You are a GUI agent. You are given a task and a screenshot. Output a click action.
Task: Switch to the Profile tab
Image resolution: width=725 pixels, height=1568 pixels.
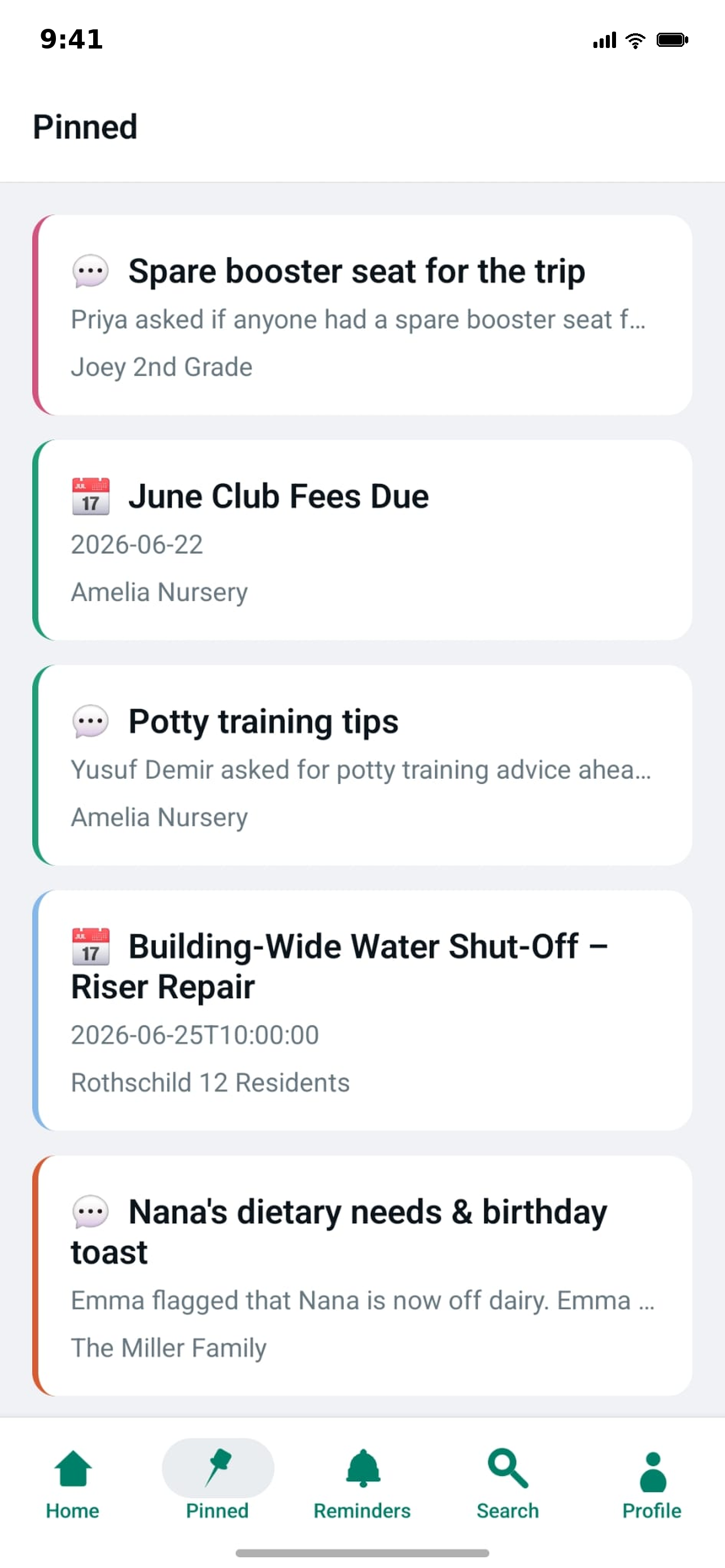tap(652, 1484)
